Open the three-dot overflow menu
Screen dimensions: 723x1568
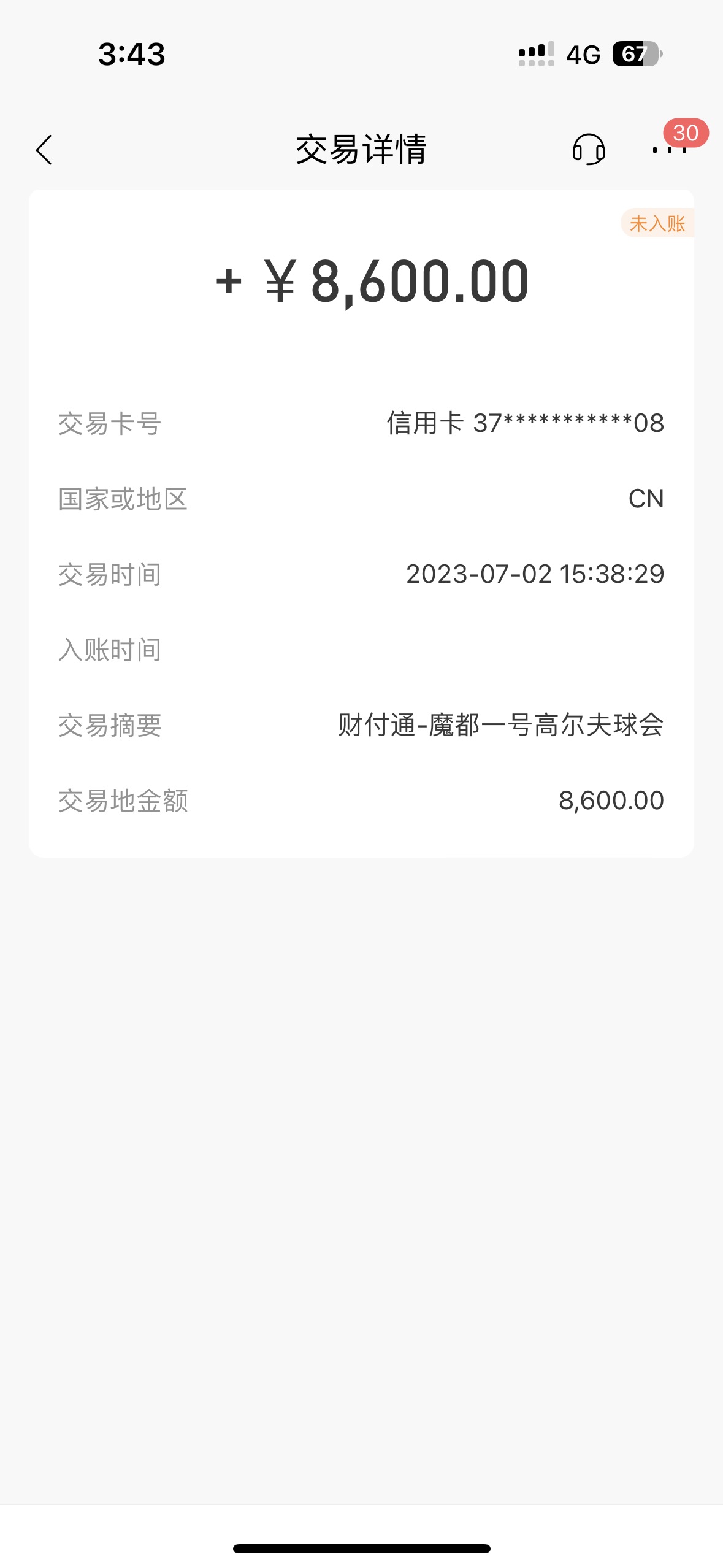(669, 150)
